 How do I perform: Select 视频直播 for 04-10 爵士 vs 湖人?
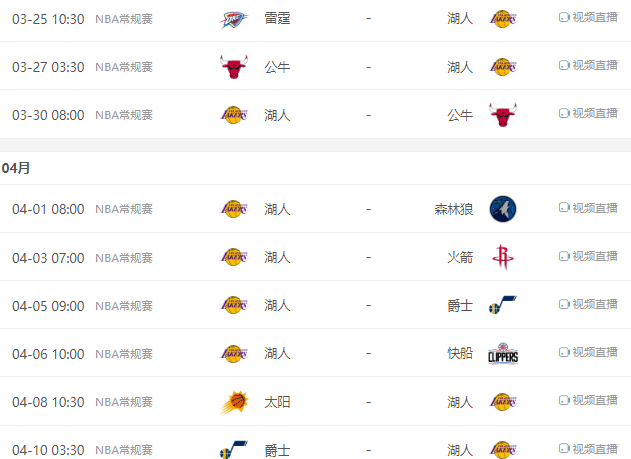tap(589, 449)
